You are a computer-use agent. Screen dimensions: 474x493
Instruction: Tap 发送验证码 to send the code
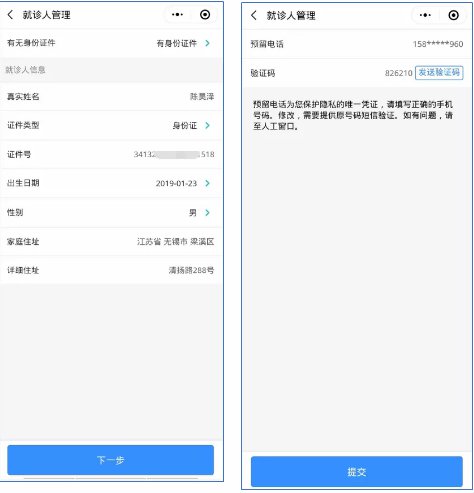[439, 73]
